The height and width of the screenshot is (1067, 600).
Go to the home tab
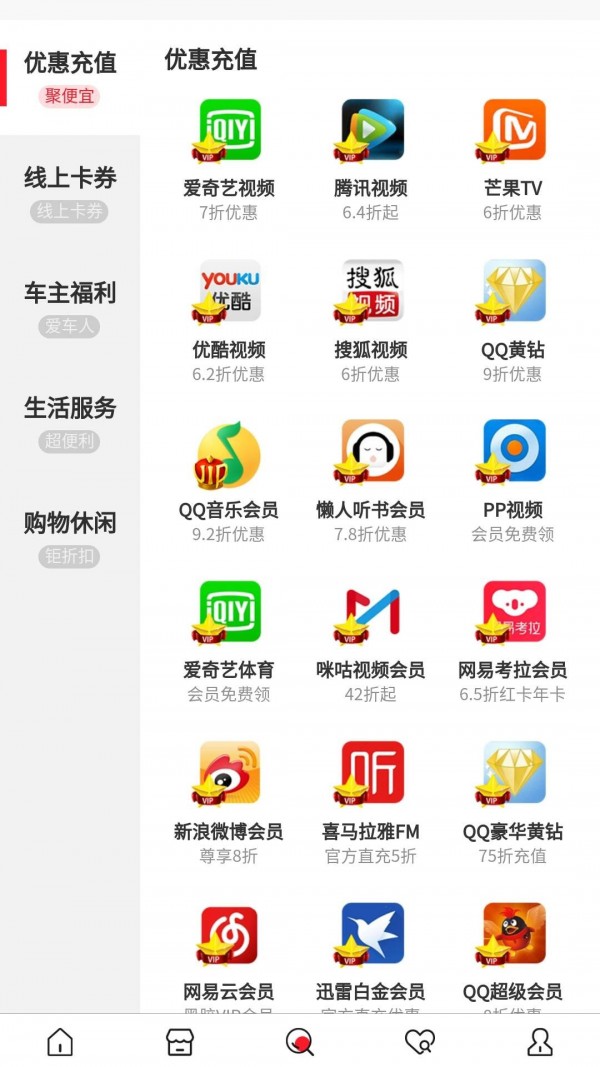pos(60,1042)
